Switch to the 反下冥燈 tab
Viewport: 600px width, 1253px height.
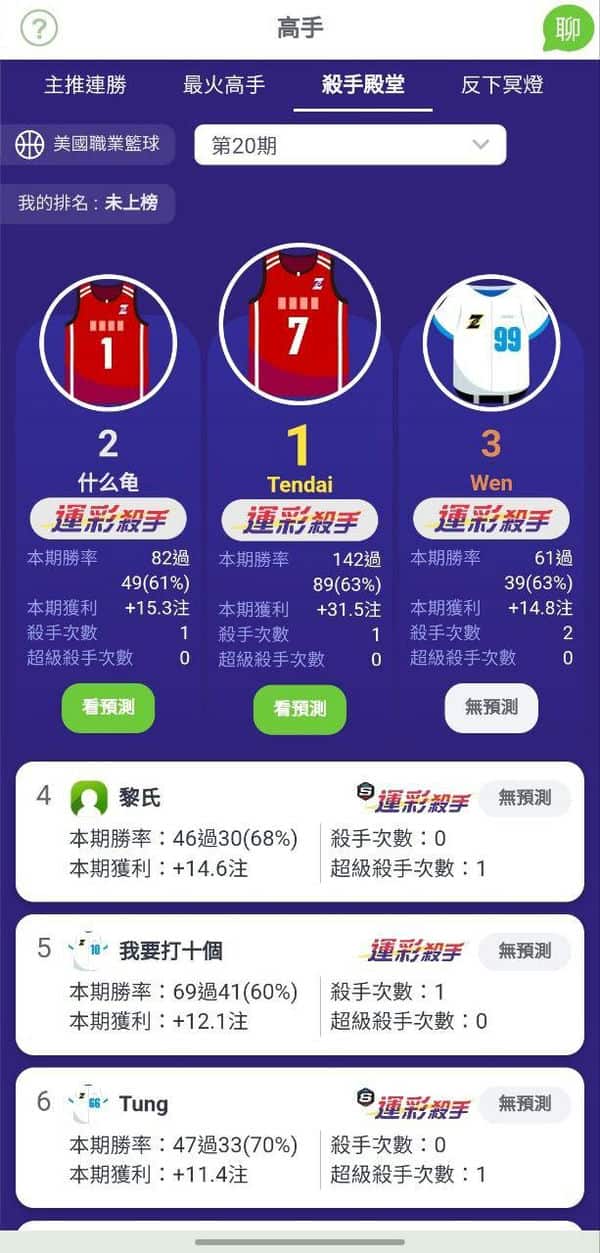point(502,85)
